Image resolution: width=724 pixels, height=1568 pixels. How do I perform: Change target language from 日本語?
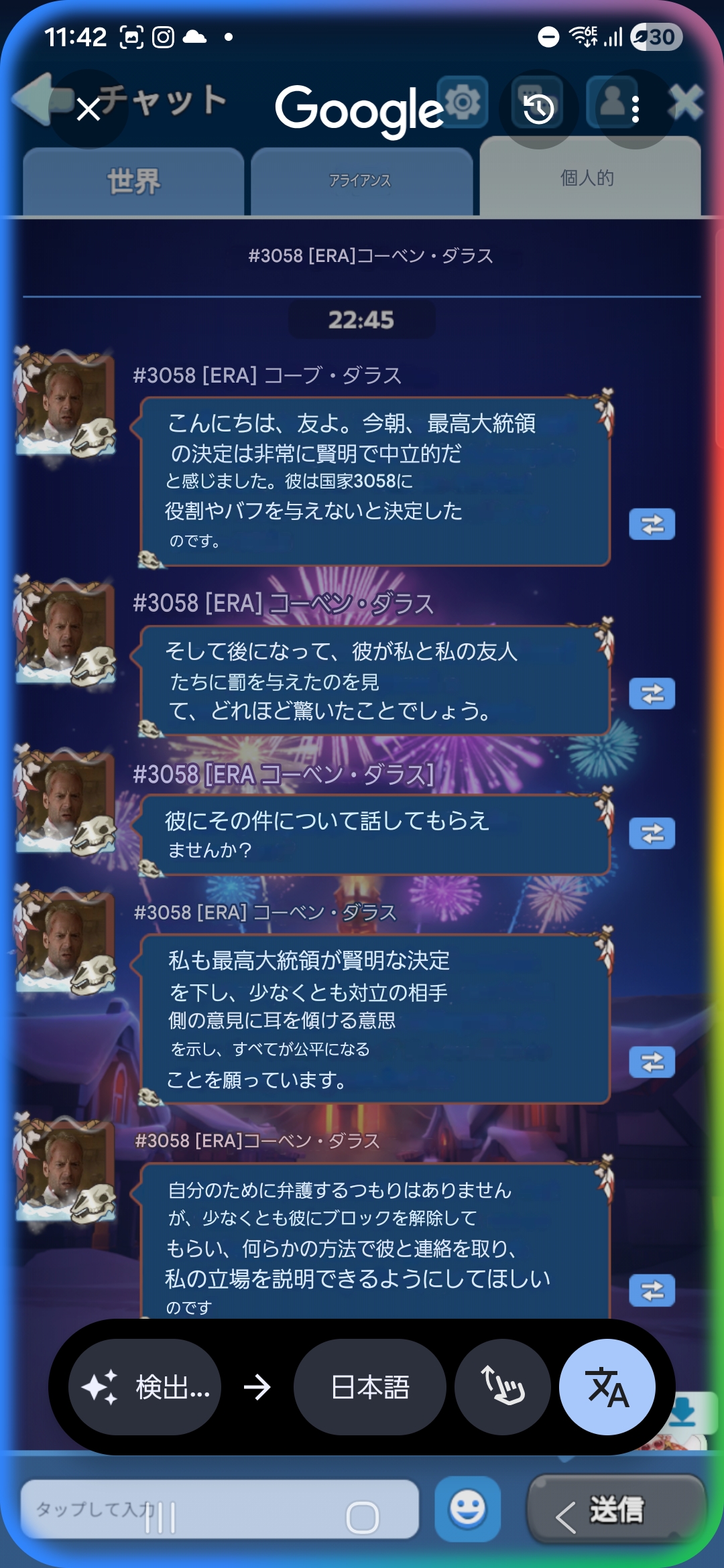[x=369, y=1387]
